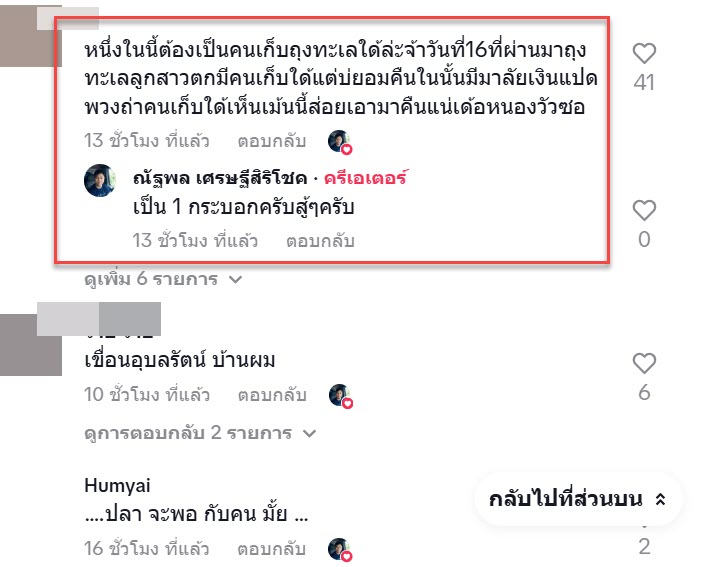Like the comment 'เขื่อนอุบลรัตน์ บ้านผม'
Image resolution: width=704 pixels, height=567 pixels.
[x=645, y=363]
